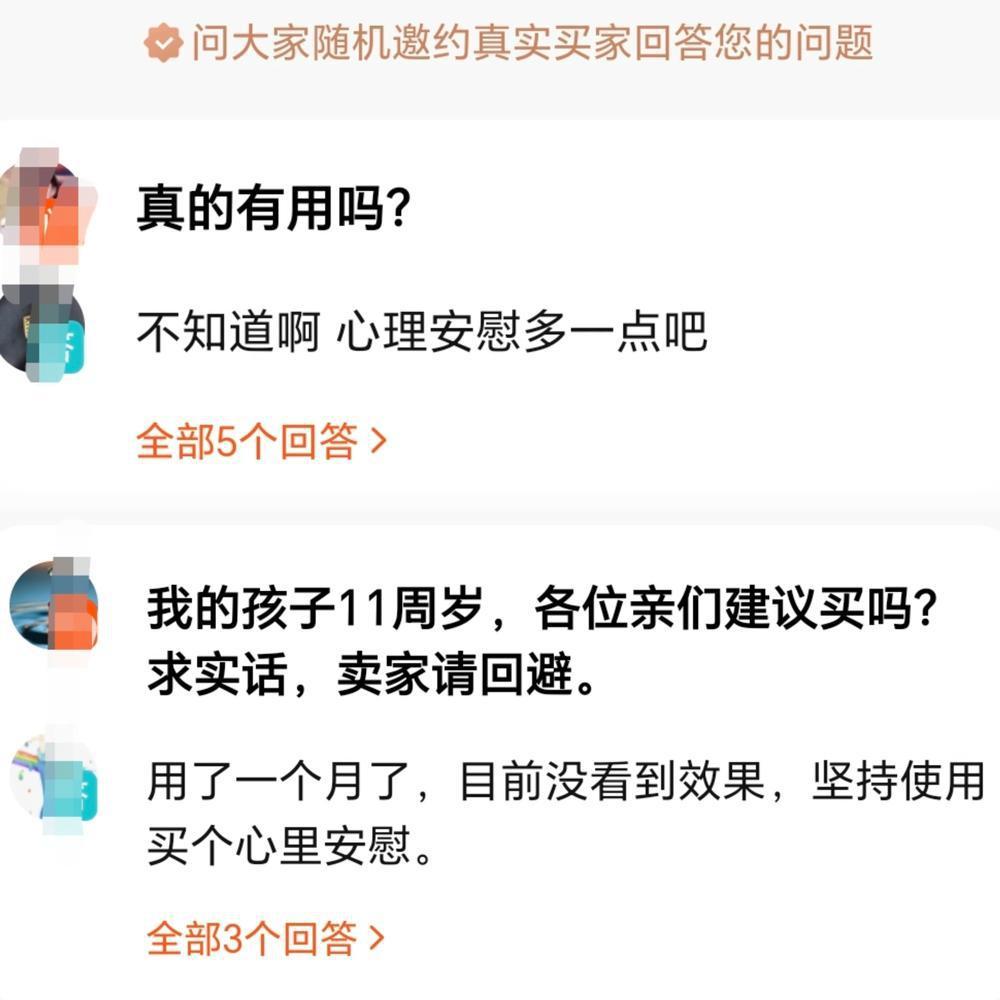Open all 5 answers to 真的有用吗
The height and width of the screenshot is (1000, 1000).
point(261,441)
